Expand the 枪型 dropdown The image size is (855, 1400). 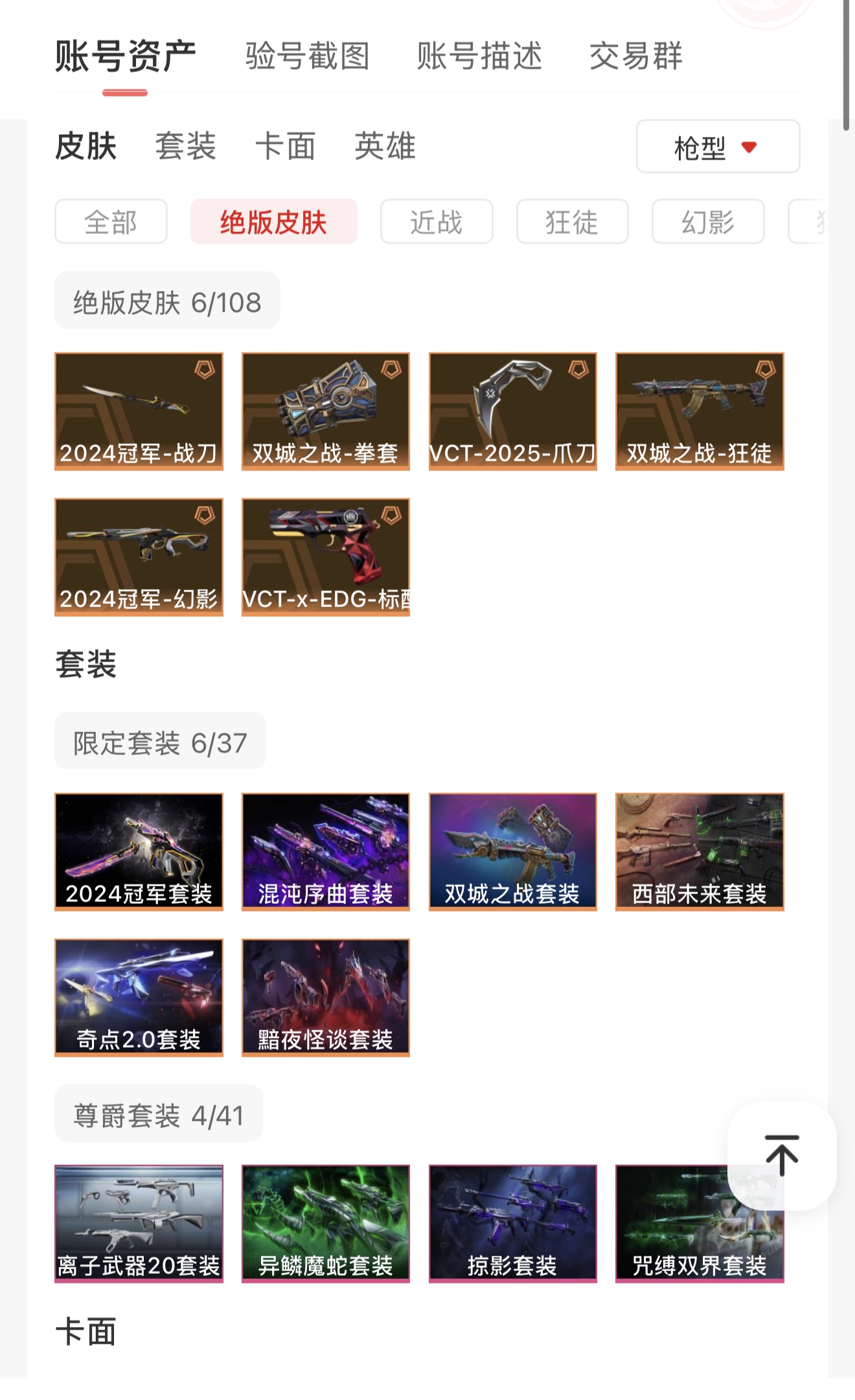[x=718, y=146]
